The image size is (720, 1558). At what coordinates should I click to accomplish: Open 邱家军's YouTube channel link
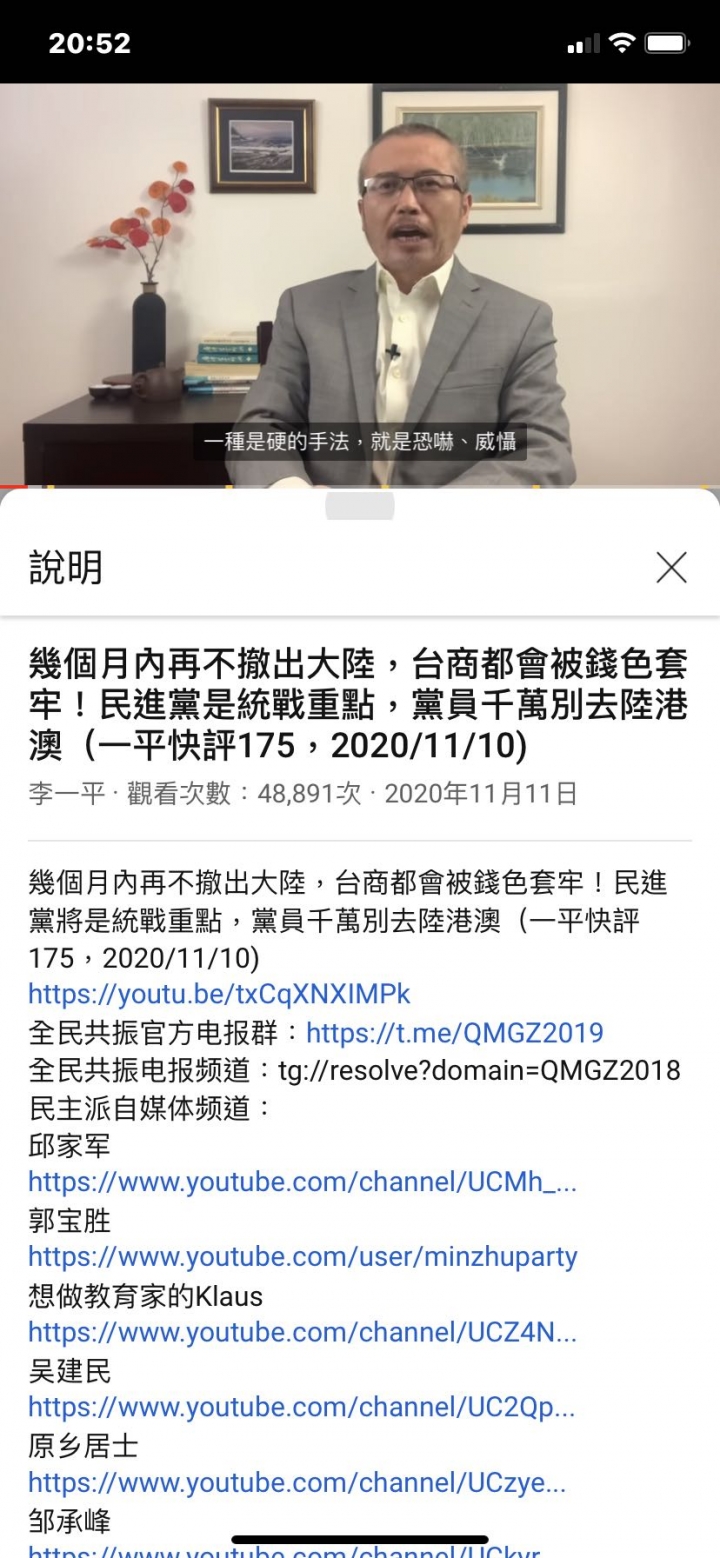coord(302,1182)
